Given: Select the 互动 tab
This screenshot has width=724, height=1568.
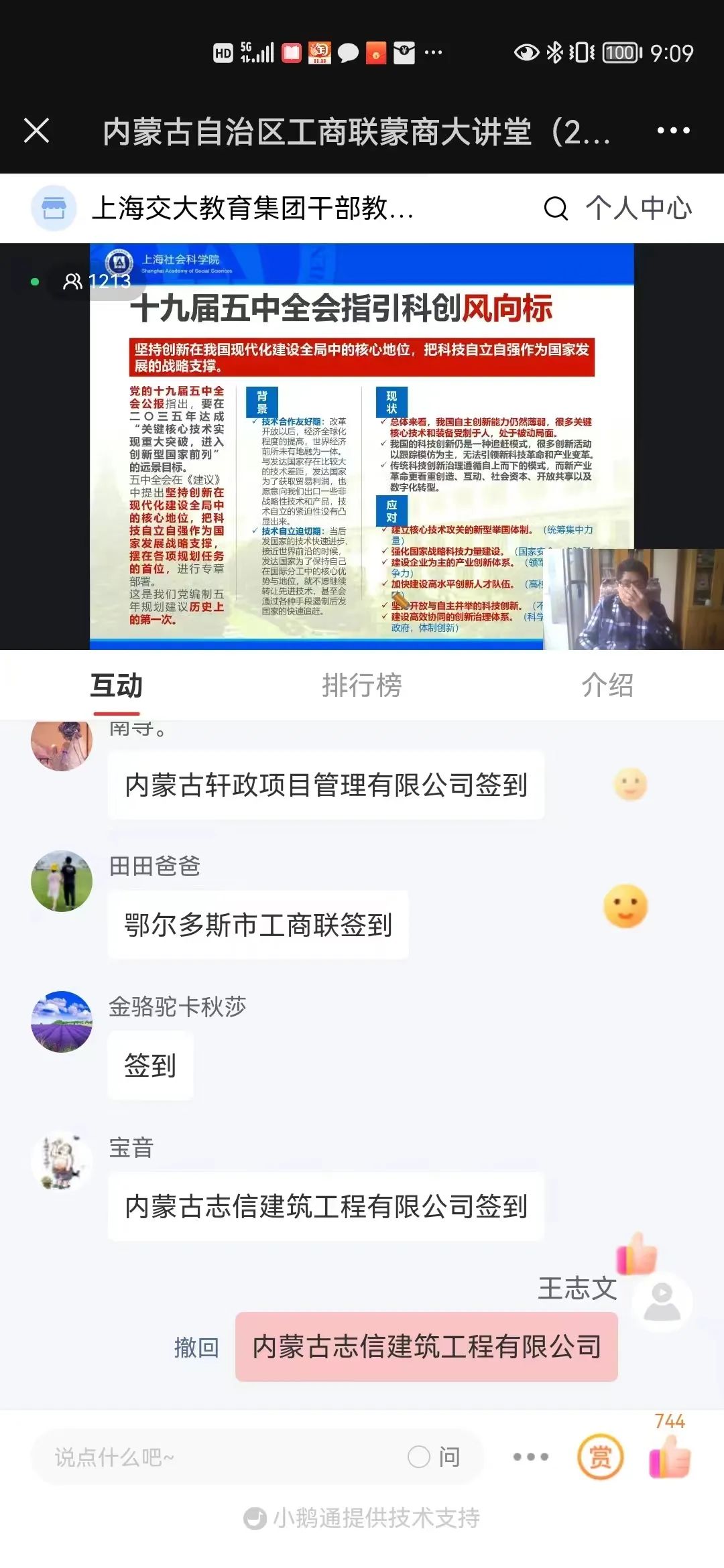Looking at the screenshot, I should pyautogui.click(x=116, y=685).
